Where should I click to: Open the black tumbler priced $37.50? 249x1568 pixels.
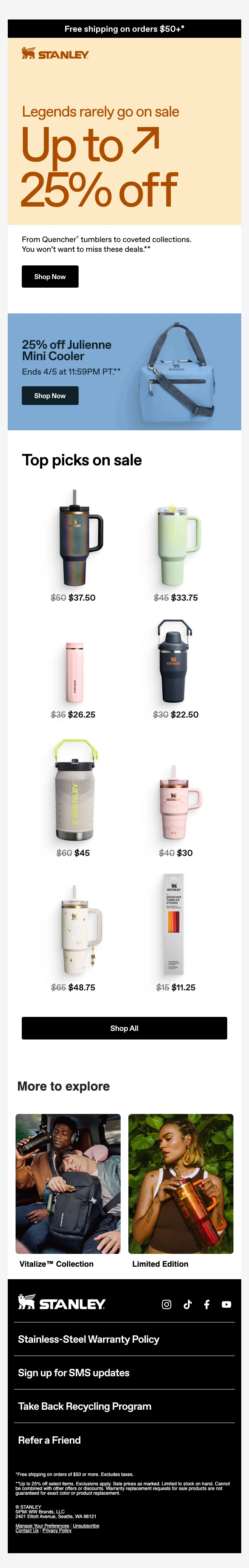pyautogui.click(x=74, y=538)
